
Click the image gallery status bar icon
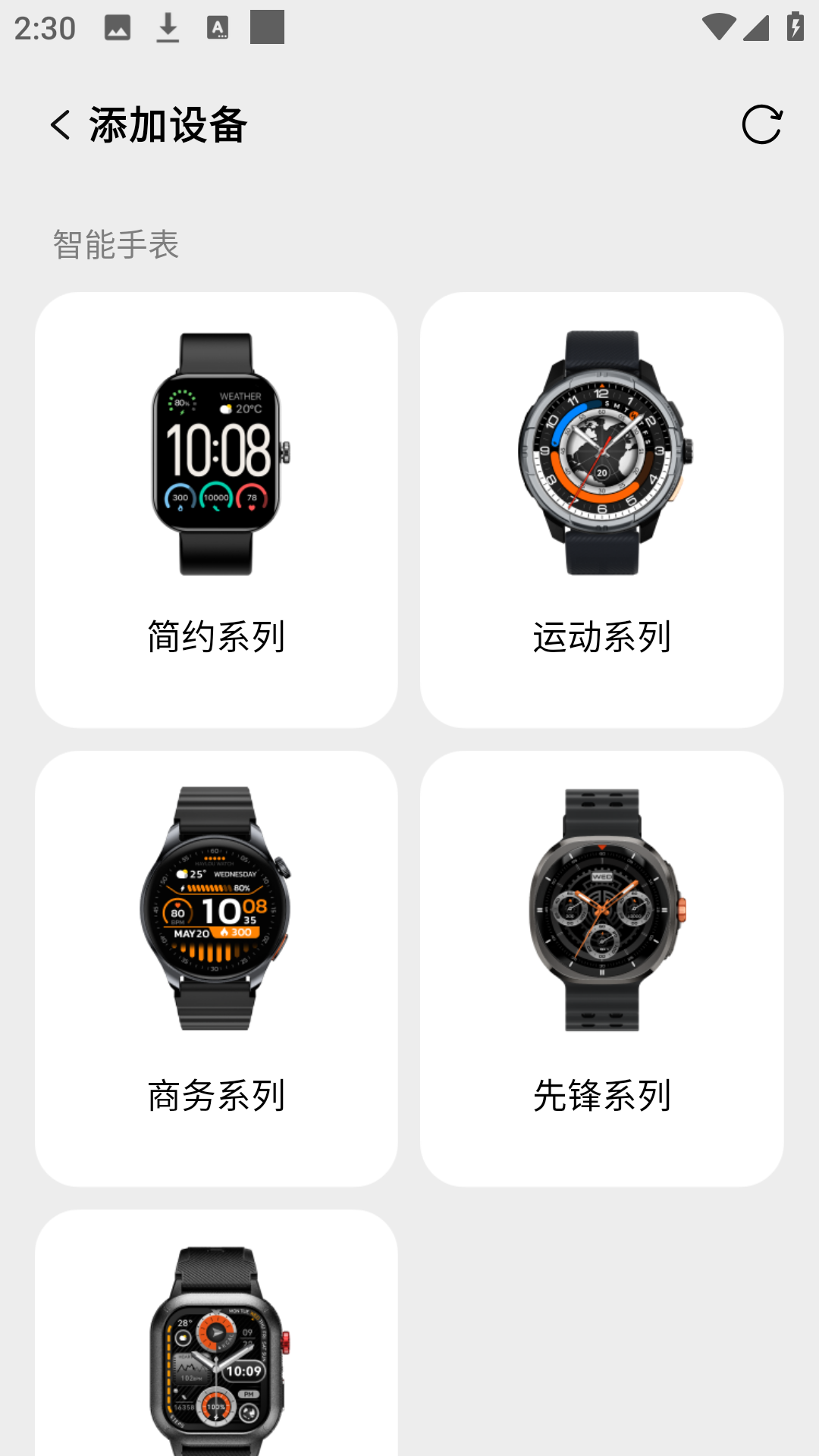click(115, 28)
